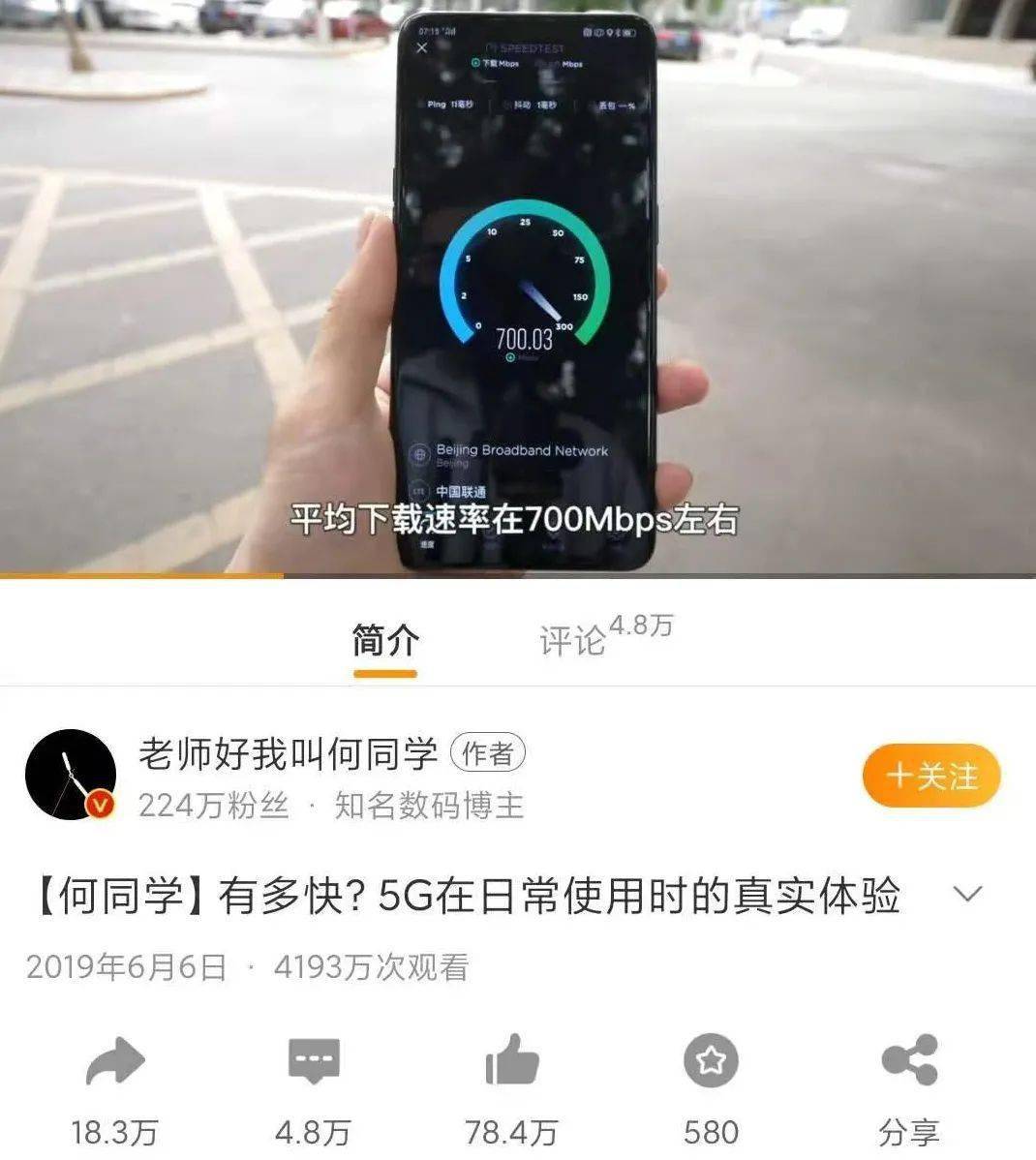Like the video with thumbs-up icon
Screen dimensions: 1036x1160
click(x=511, y=1060)
